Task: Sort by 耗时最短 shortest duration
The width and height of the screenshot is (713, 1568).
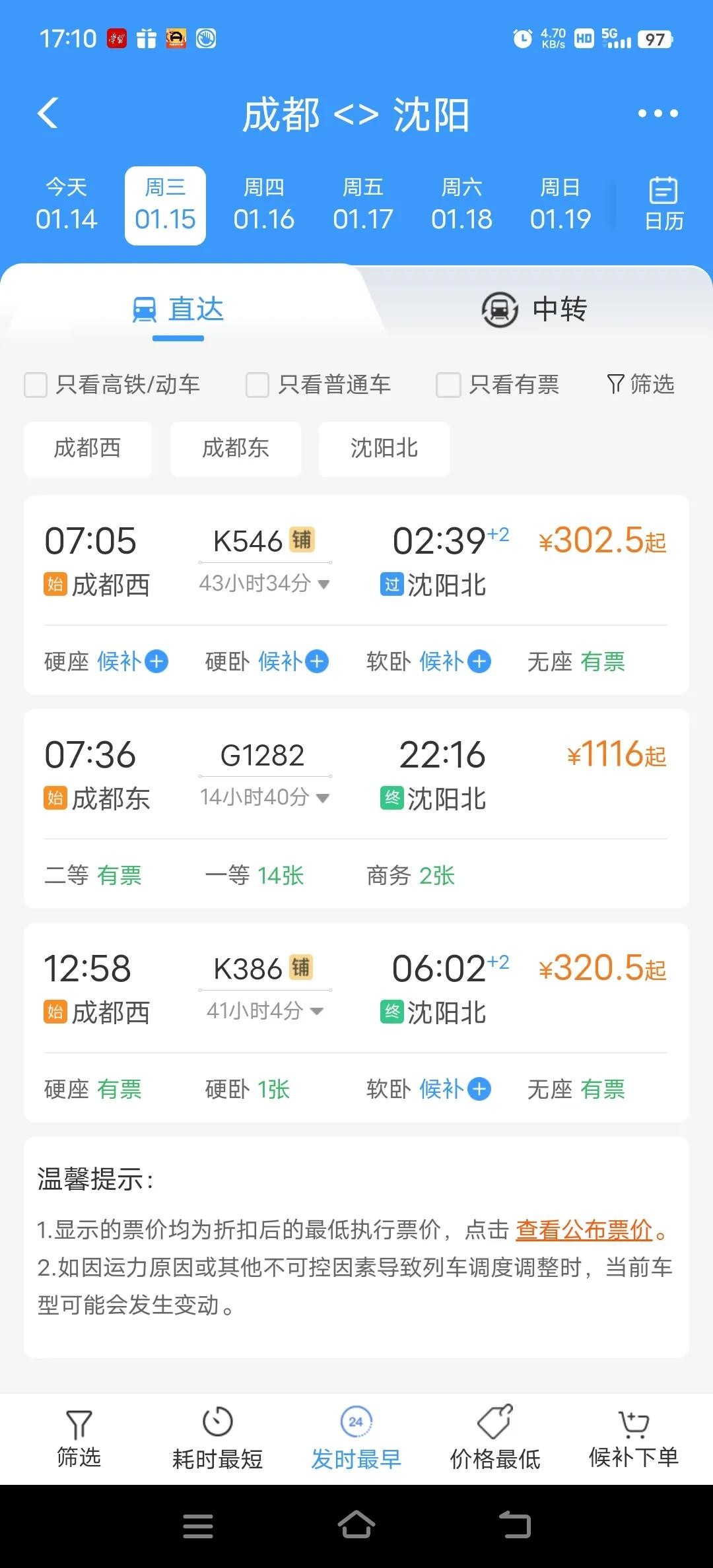Action: (x=217, y=1439)
